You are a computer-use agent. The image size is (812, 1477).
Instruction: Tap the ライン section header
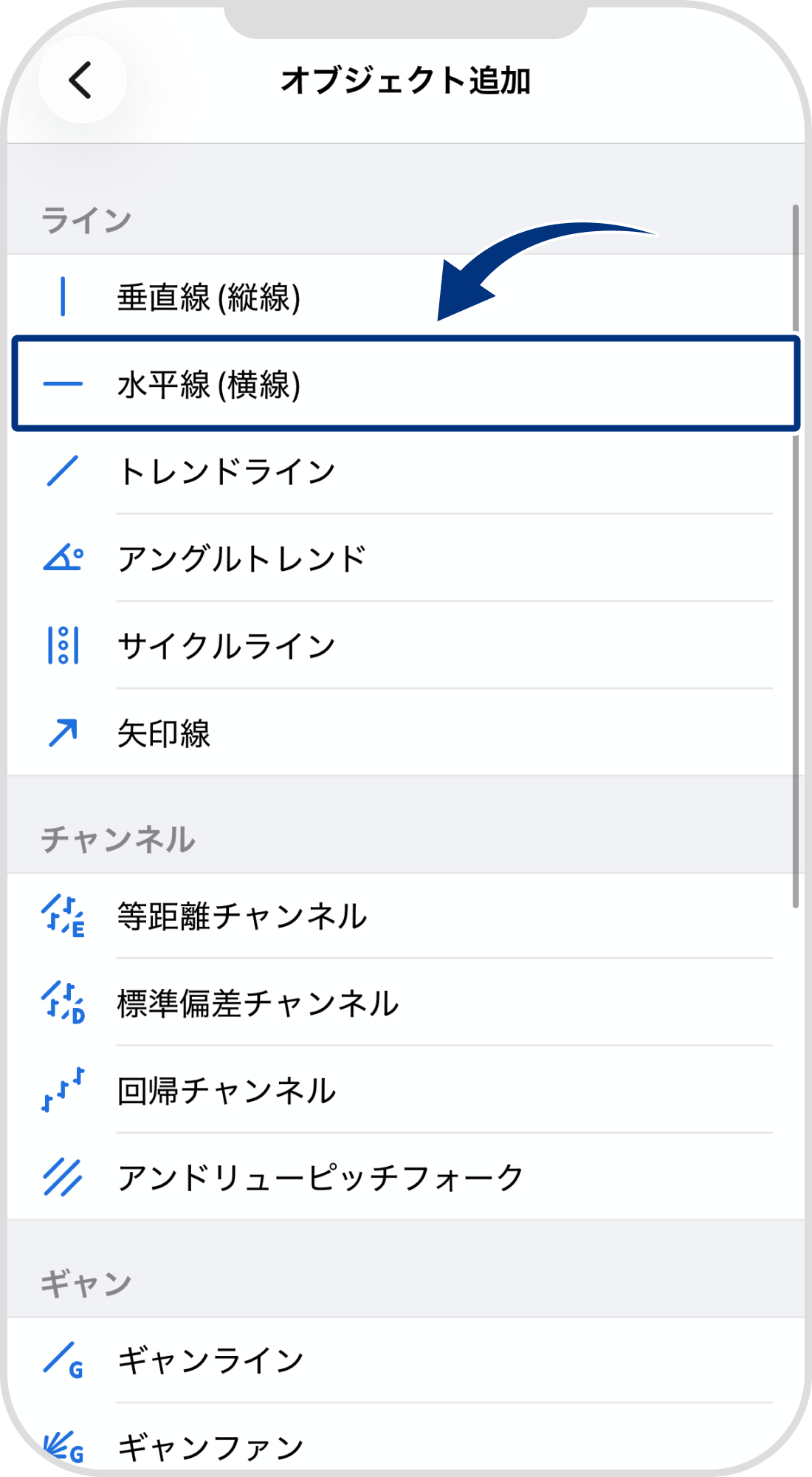coord(87,218)
